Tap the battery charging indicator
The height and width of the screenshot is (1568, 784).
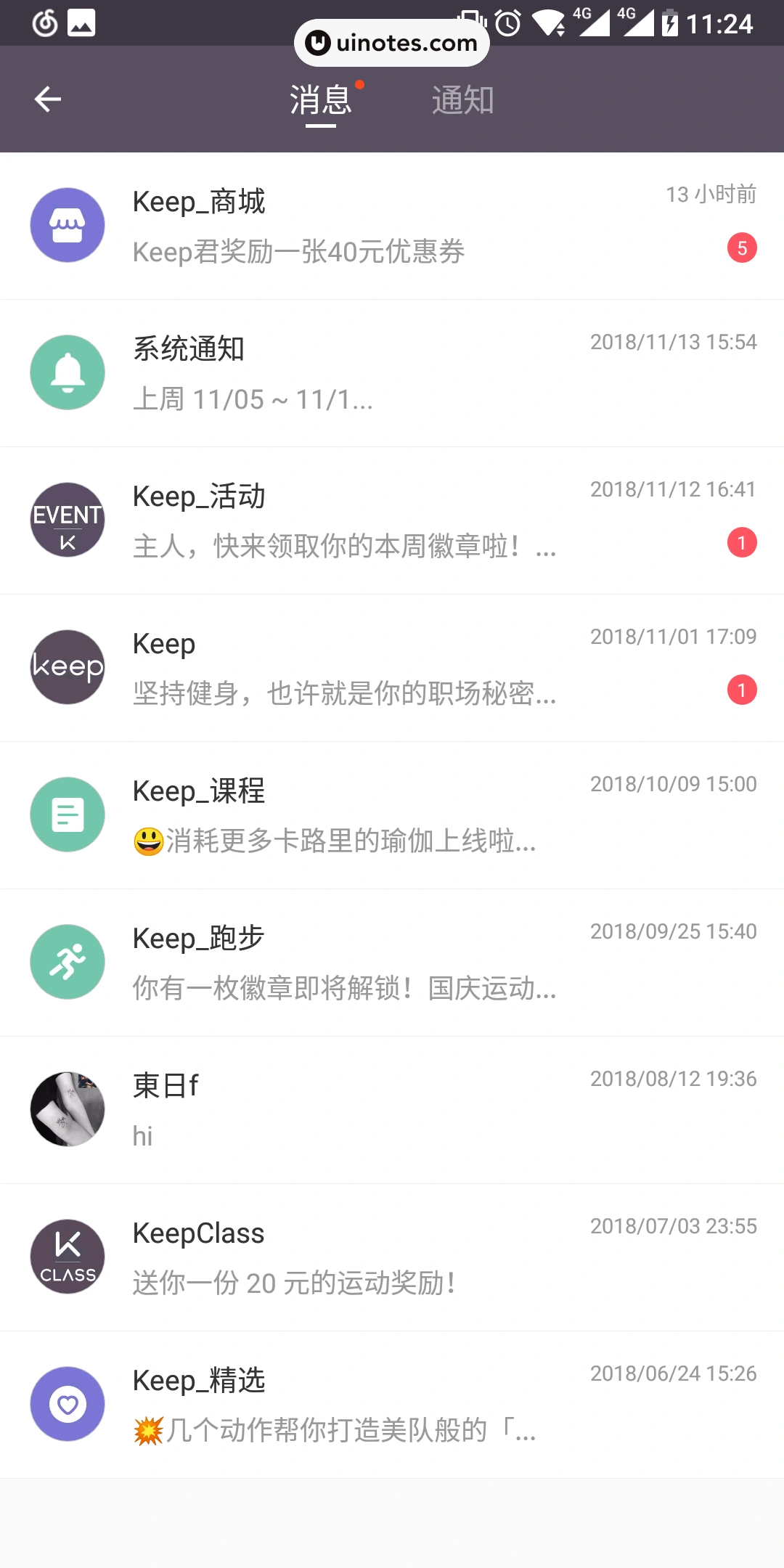668,23
